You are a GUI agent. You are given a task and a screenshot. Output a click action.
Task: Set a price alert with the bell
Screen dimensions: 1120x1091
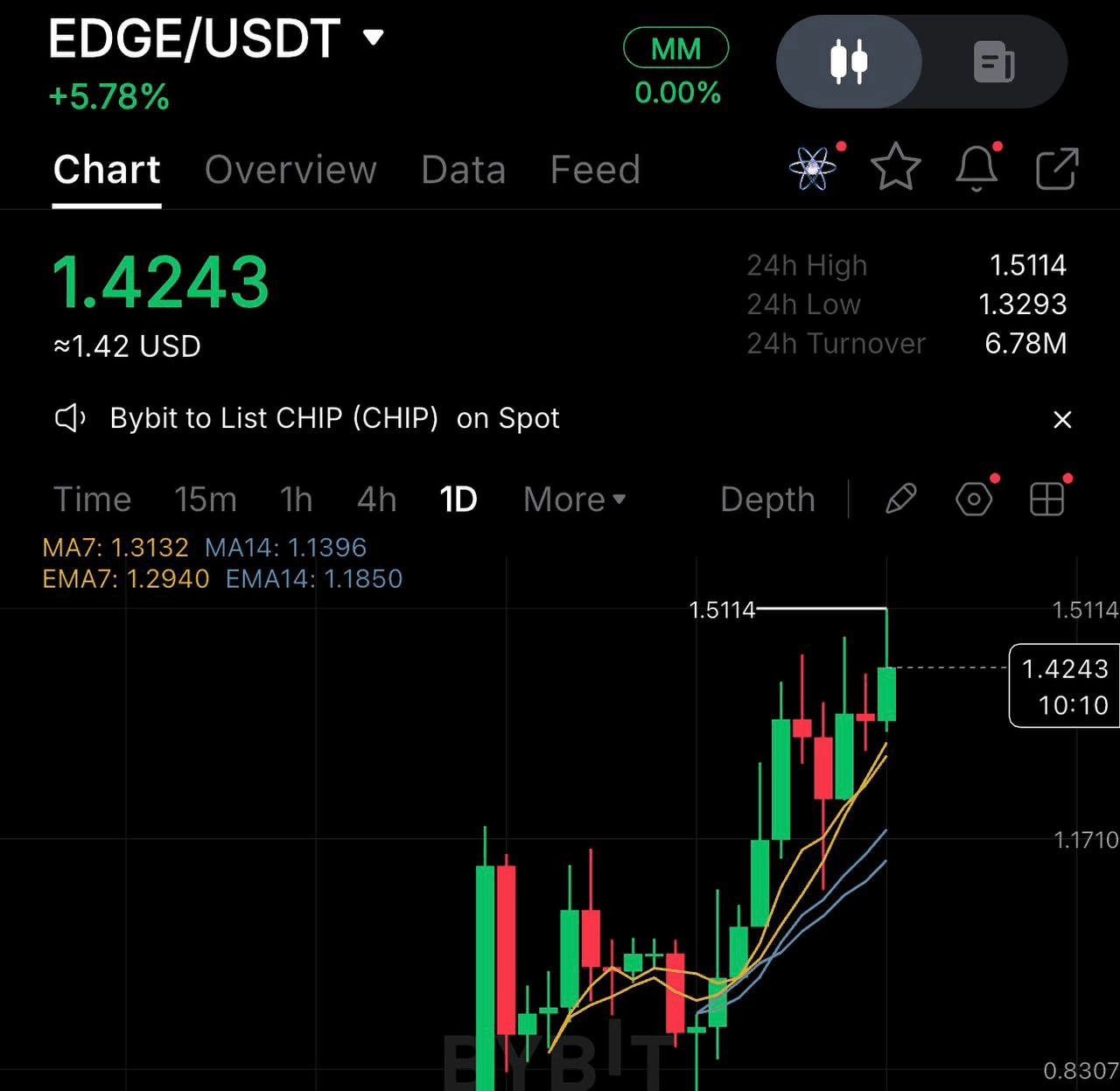976,167
